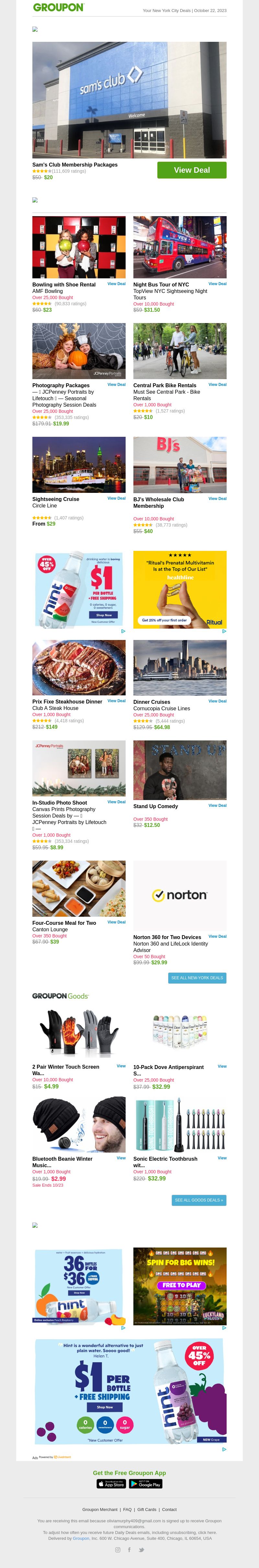Open the FAQ footer link
The image size is (259, 1568).
127,1510
